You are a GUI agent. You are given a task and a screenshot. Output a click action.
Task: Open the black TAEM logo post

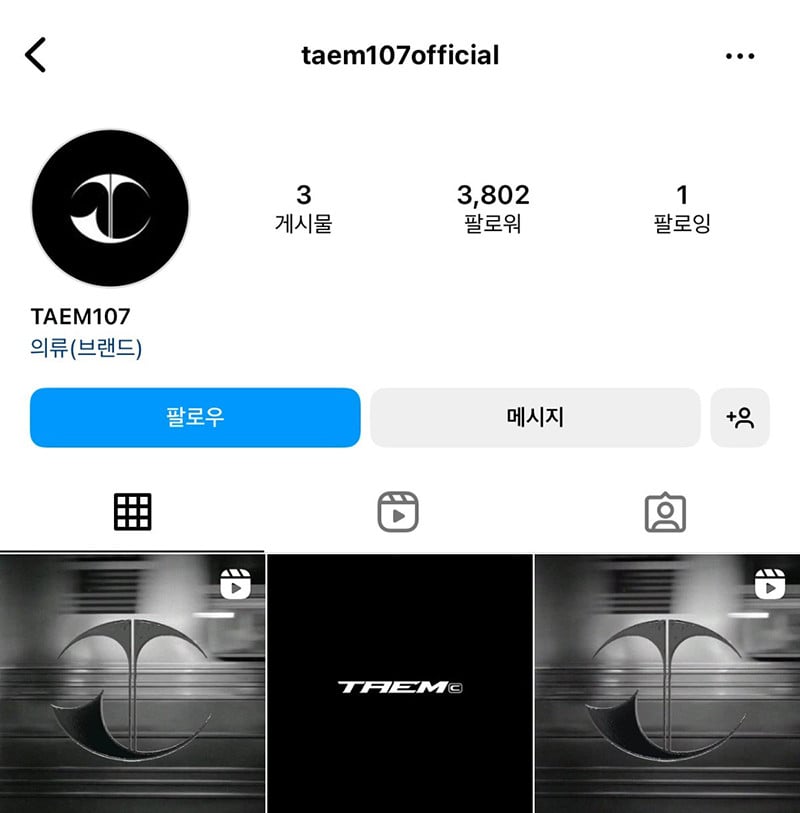[x=400, y=685]
